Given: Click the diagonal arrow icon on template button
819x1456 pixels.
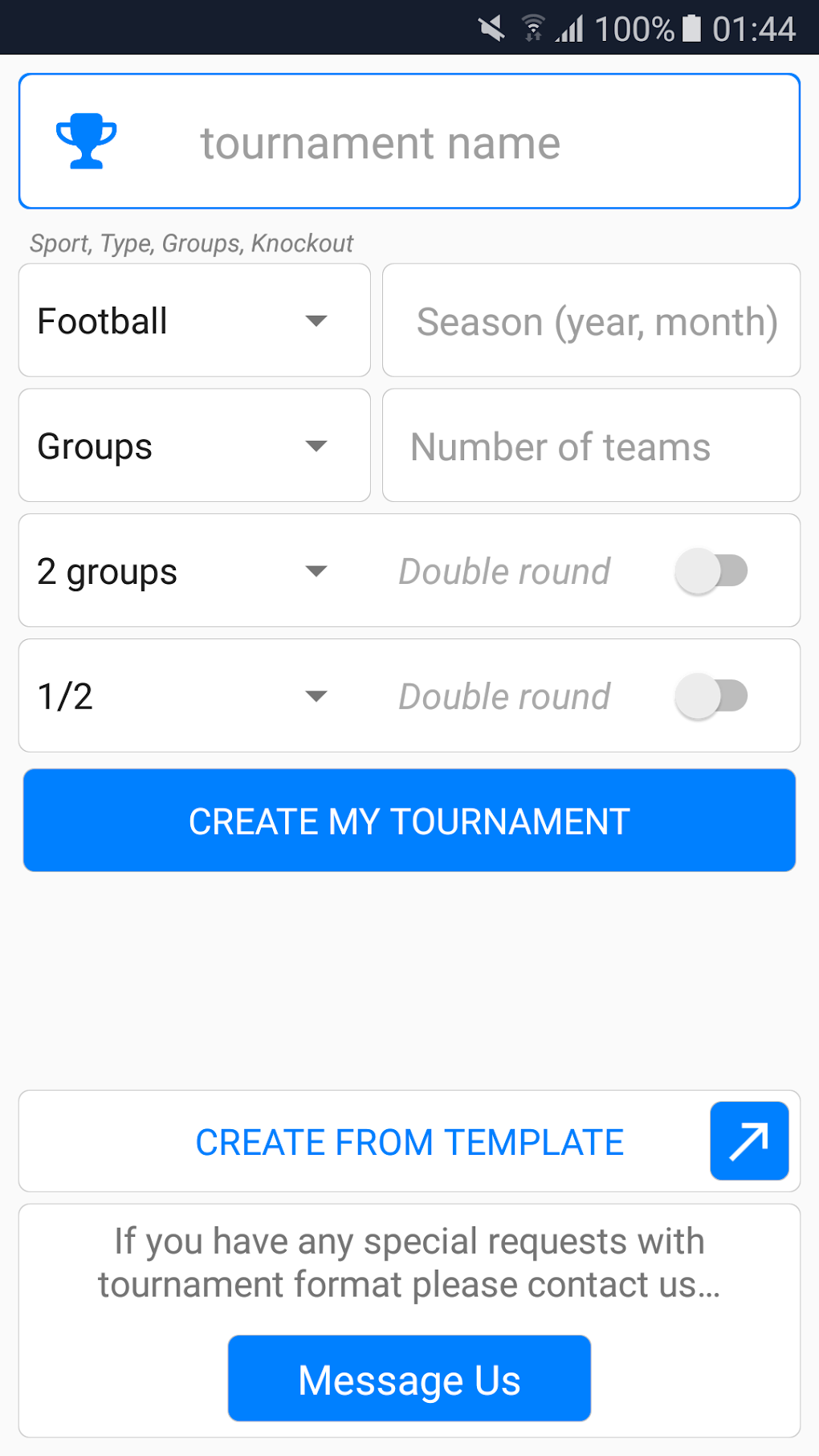Looking at the screenshot, I should (748, 1141).
